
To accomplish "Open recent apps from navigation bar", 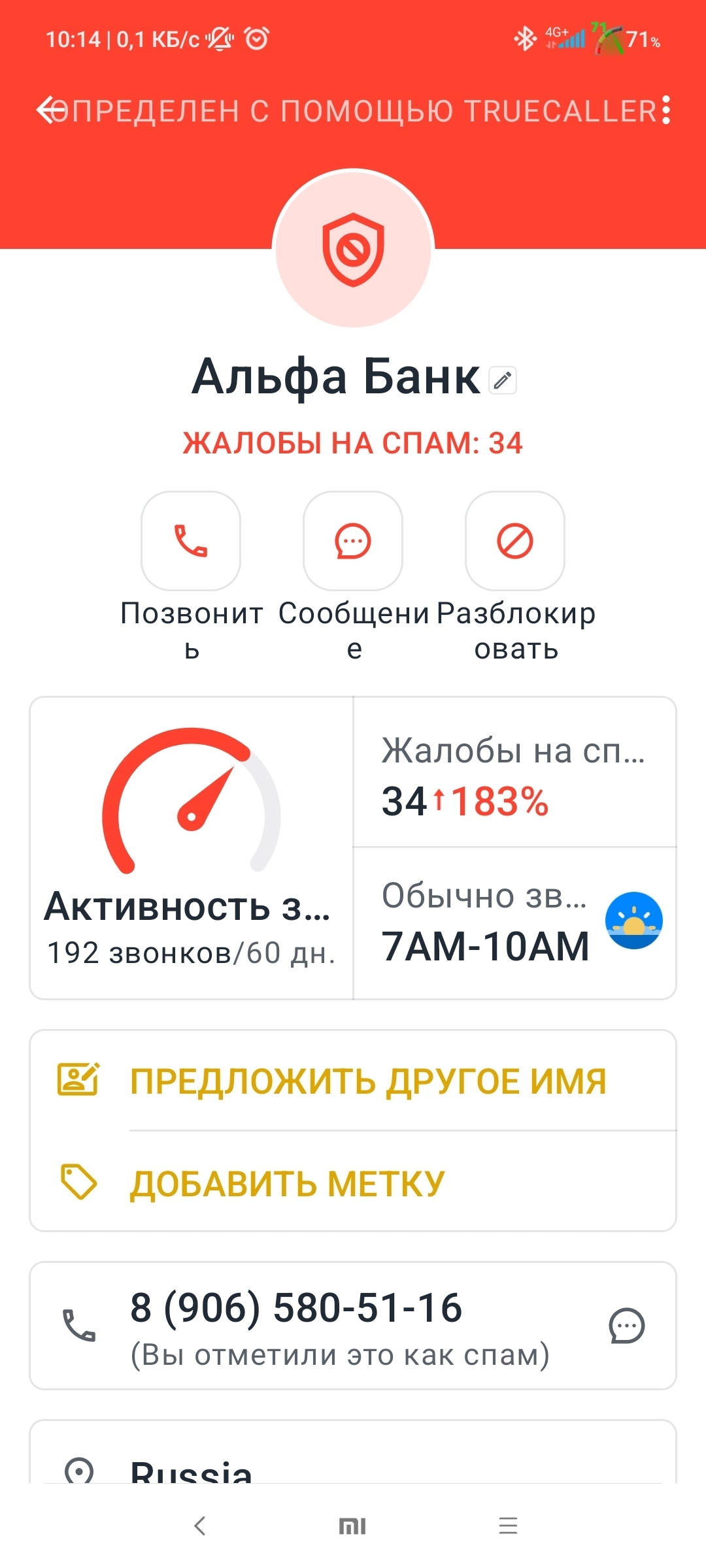I will (508, 1526).
